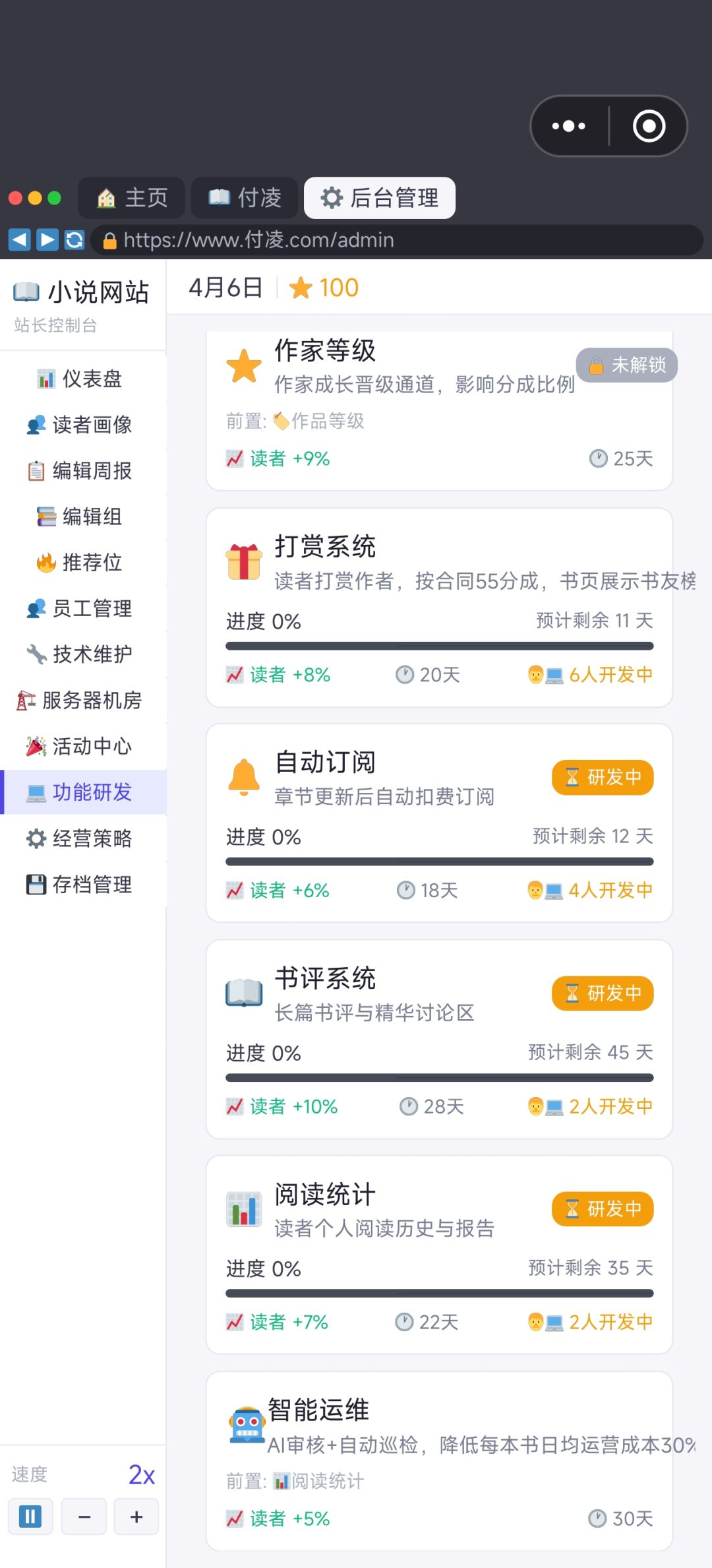Reload the page with the refresh icon
This screenshot has width=712, height=1568.
[74, 239]
